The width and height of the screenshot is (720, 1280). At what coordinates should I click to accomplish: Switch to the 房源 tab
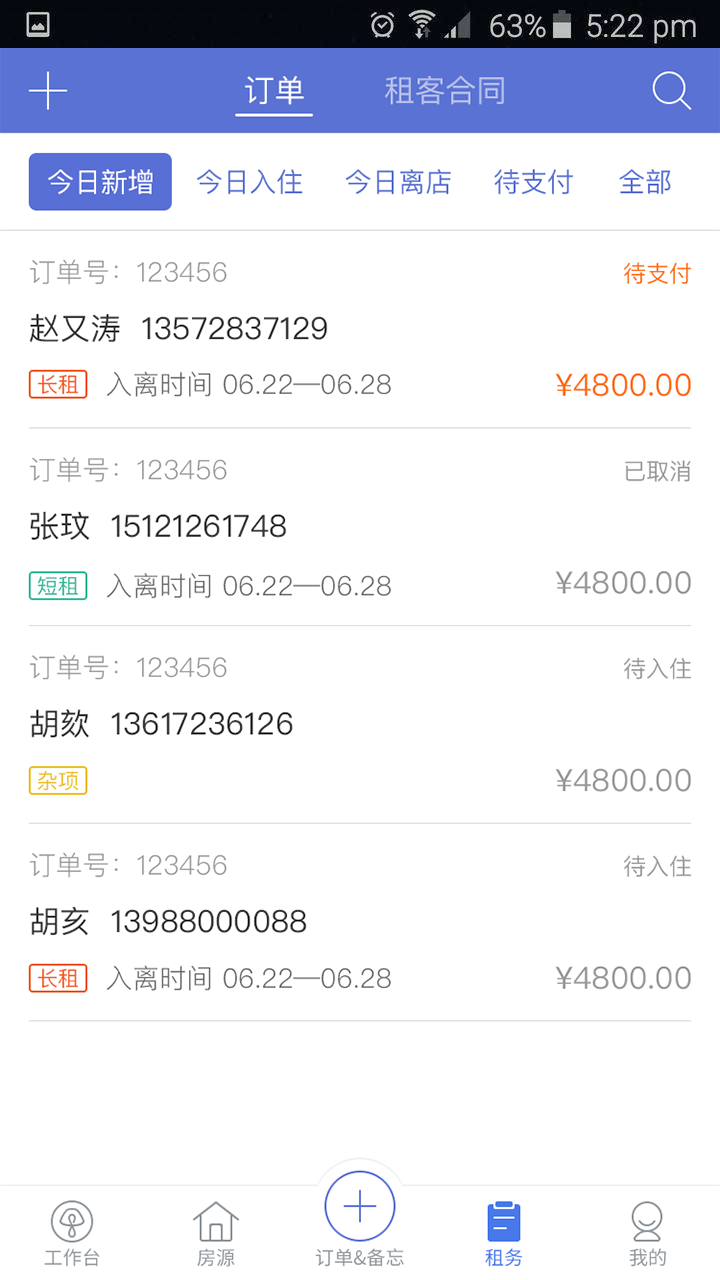pos(216,1234)
